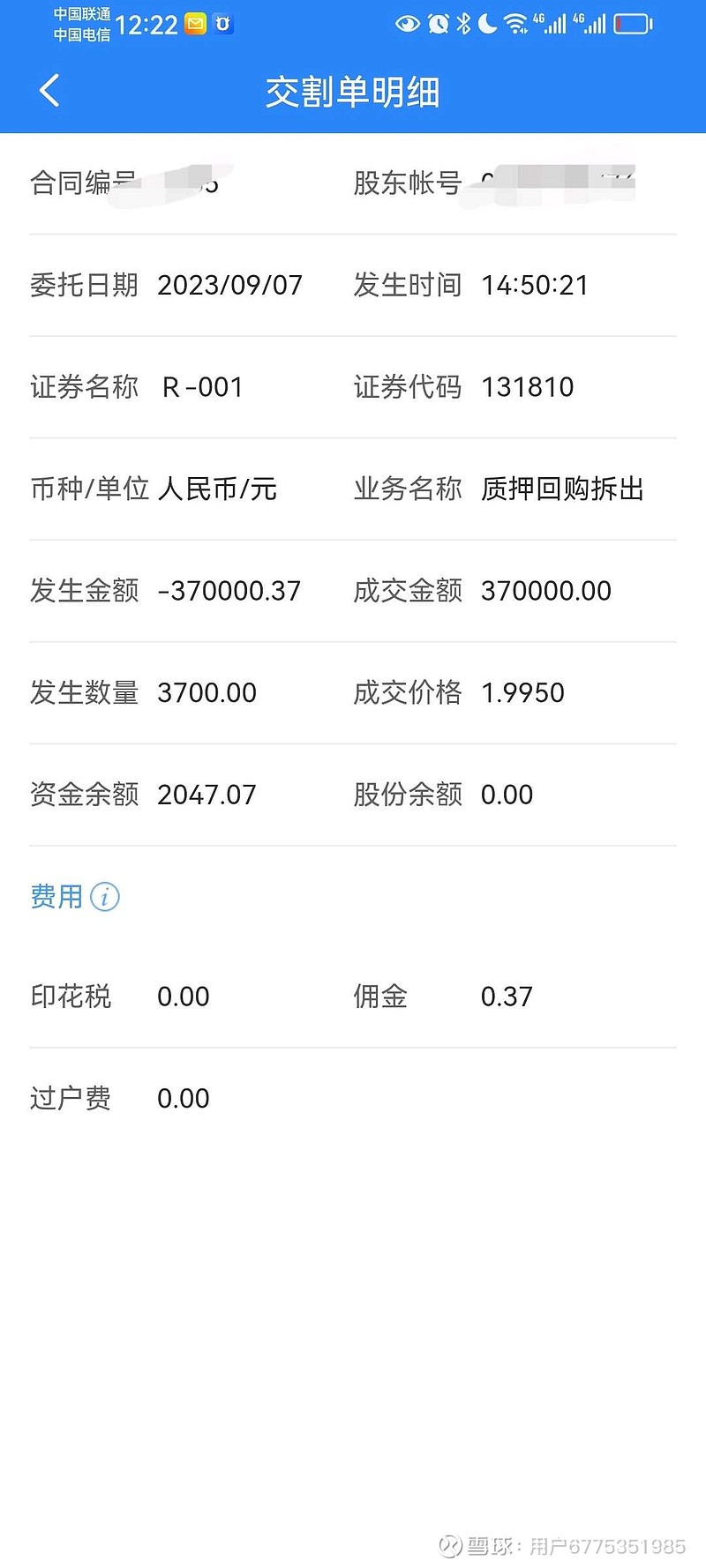706x1568 pixels.
Task: Tap the 成交价格 1.9950 value
Action: click(x=522, y=693)
